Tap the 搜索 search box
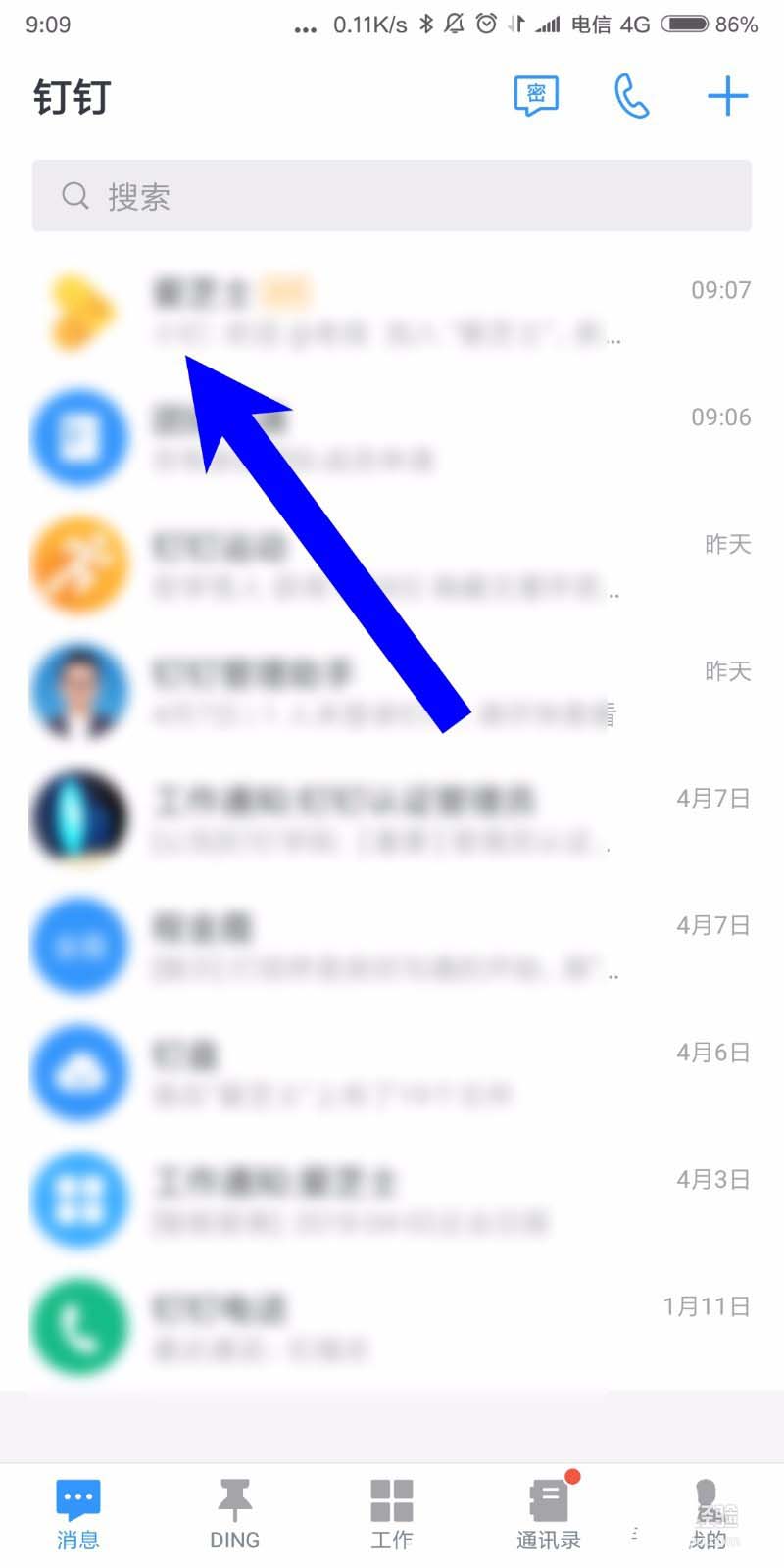 click(392, 196)
